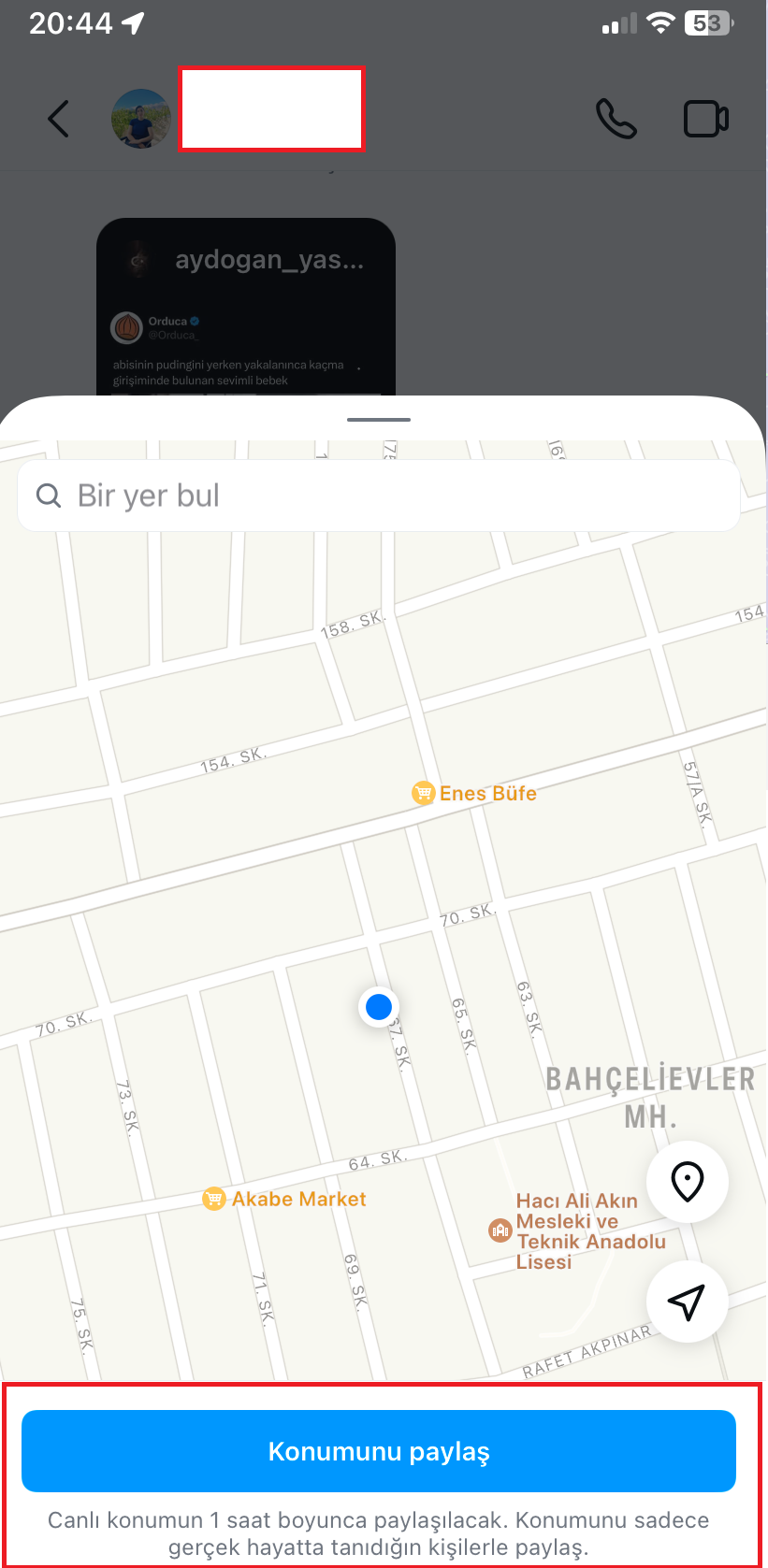Tap the Enes Büfe shop icon on the map
768x1568 pixels.
click(423, 793)
